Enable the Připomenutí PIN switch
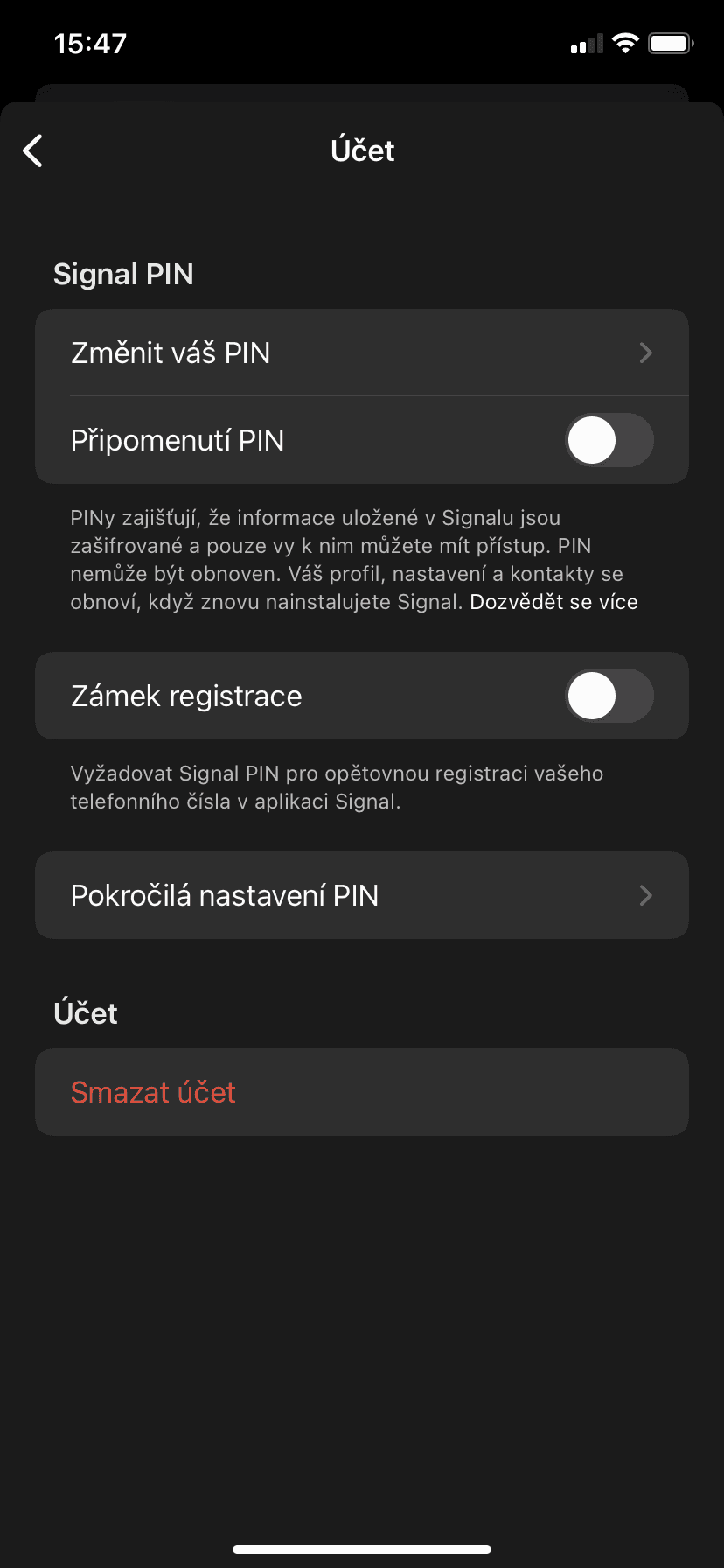The height and width of the screenshot is (1568, 724). [609, 440]
